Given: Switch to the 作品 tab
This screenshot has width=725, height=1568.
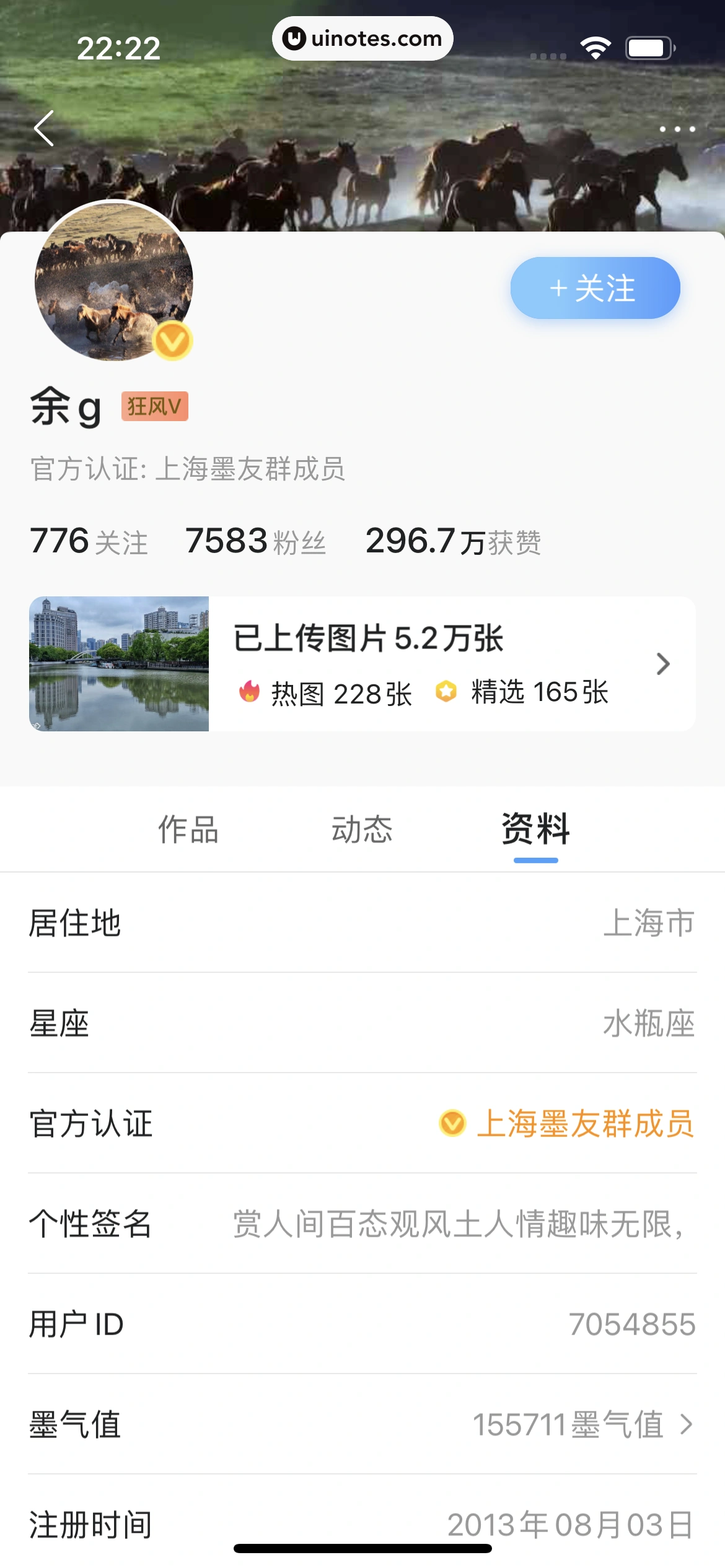Looking at the screenshot, I should (188, 830).
